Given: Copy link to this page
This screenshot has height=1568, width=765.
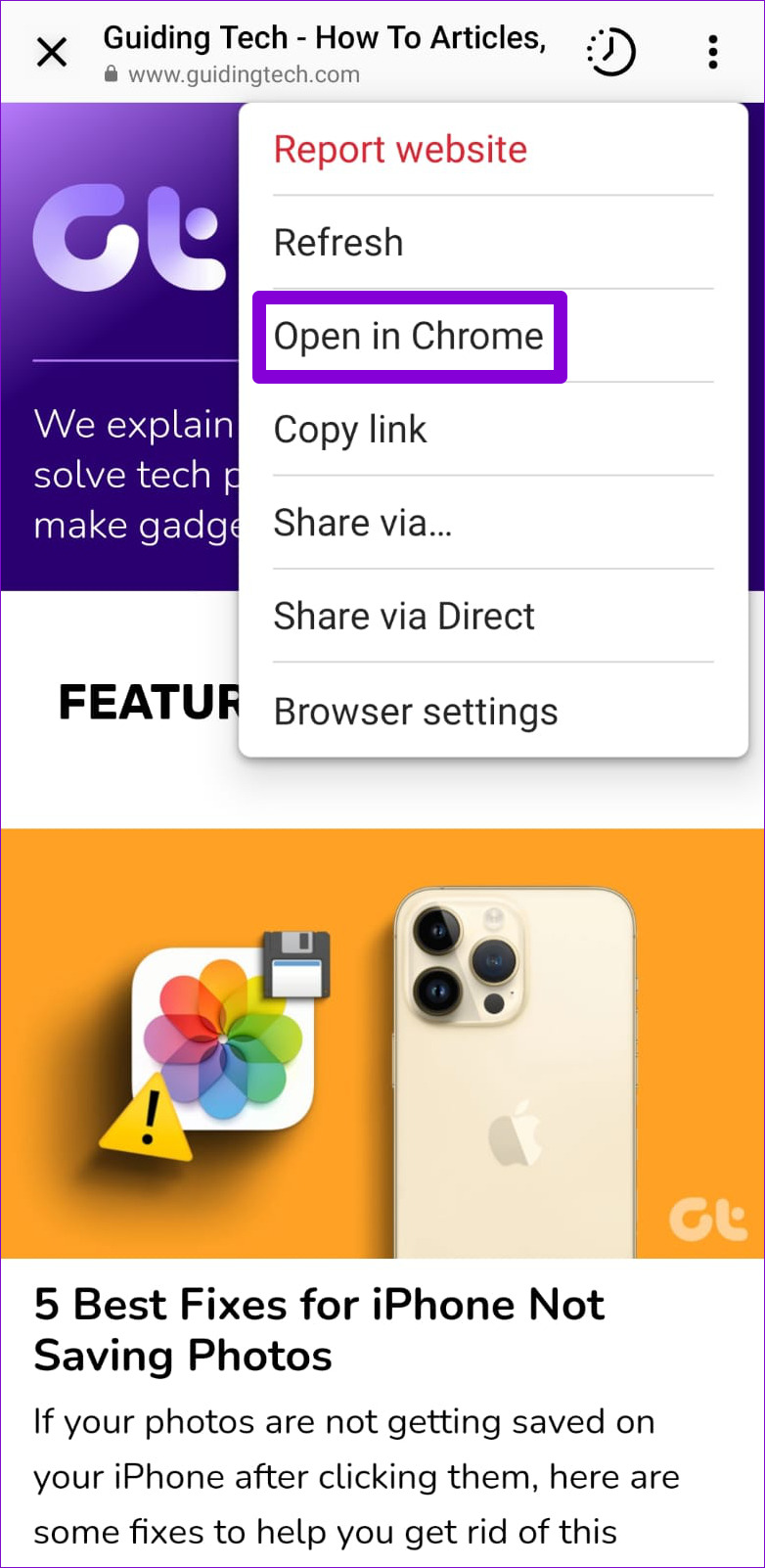Looking at the screenshot, I should pyautogui.click(x=350, y=430).
